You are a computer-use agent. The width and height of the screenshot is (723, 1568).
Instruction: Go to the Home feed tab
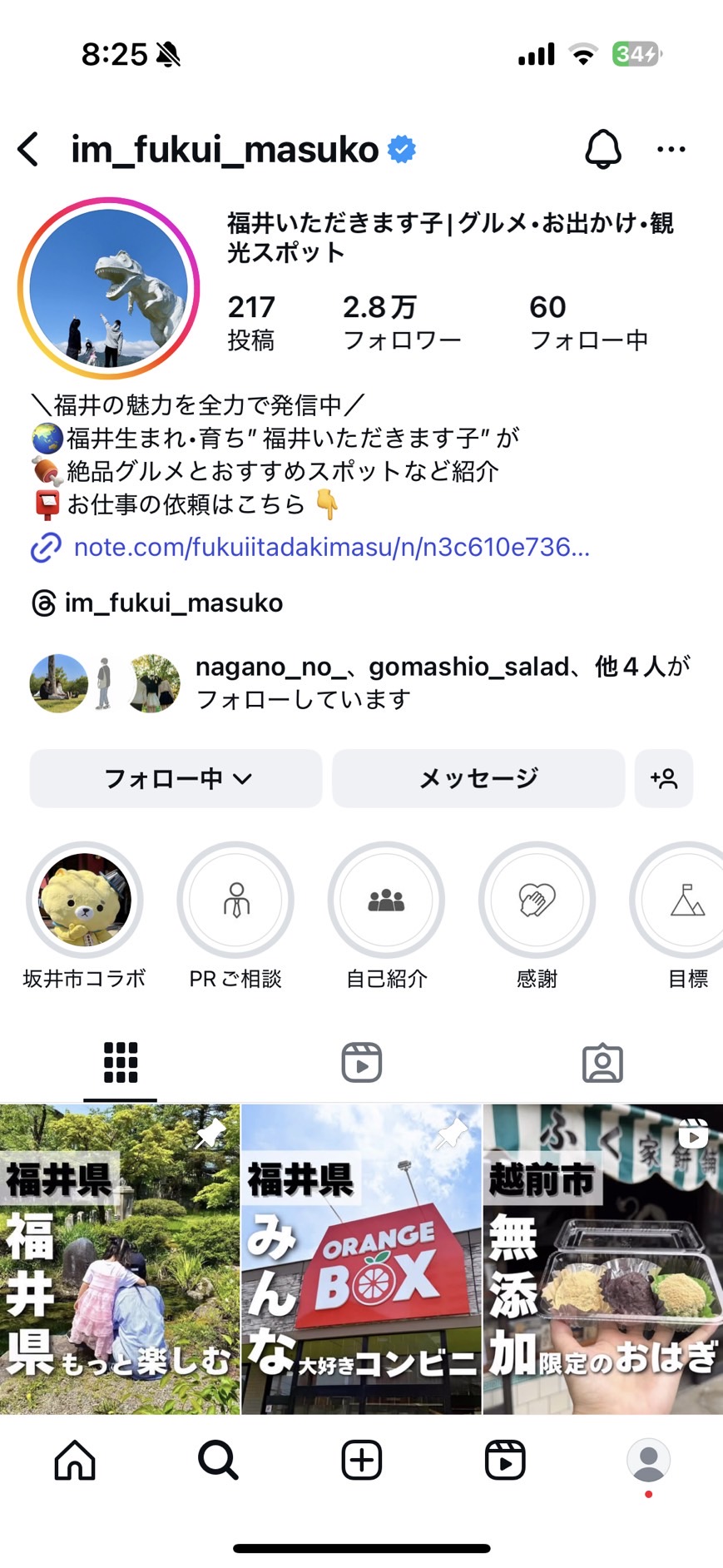point(75,1461)
